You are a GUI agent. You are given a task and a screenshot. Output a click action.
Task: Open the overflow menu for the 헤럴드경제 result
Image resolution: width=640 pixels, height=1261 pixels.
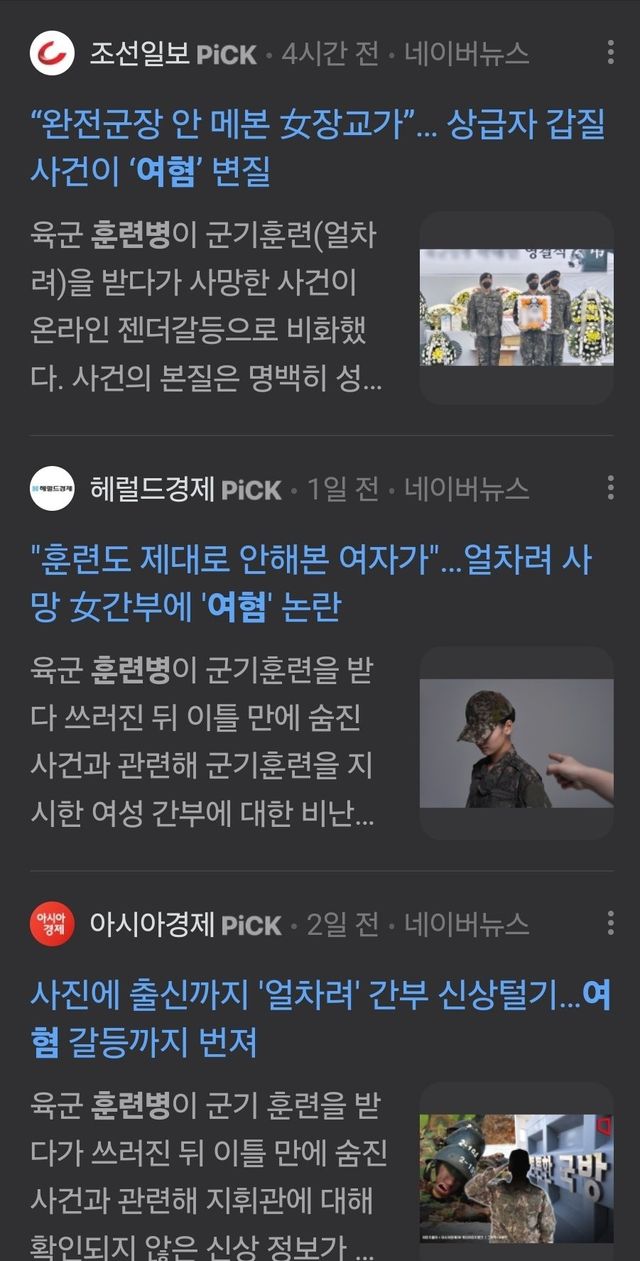[610, 488]
